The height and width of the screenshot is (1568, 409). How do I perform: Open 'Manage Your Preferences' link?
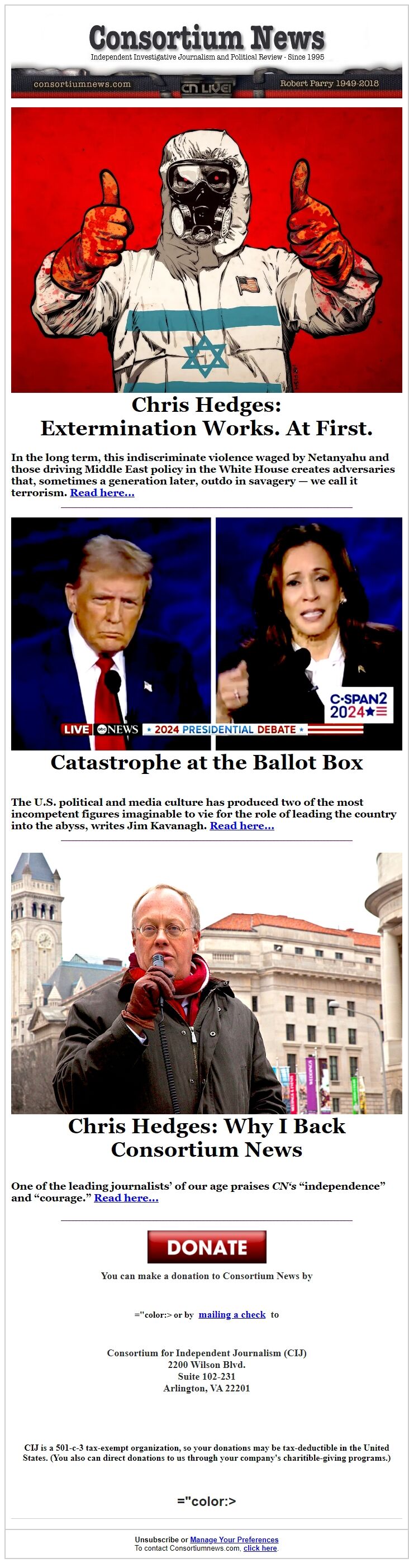(234, 1540)
